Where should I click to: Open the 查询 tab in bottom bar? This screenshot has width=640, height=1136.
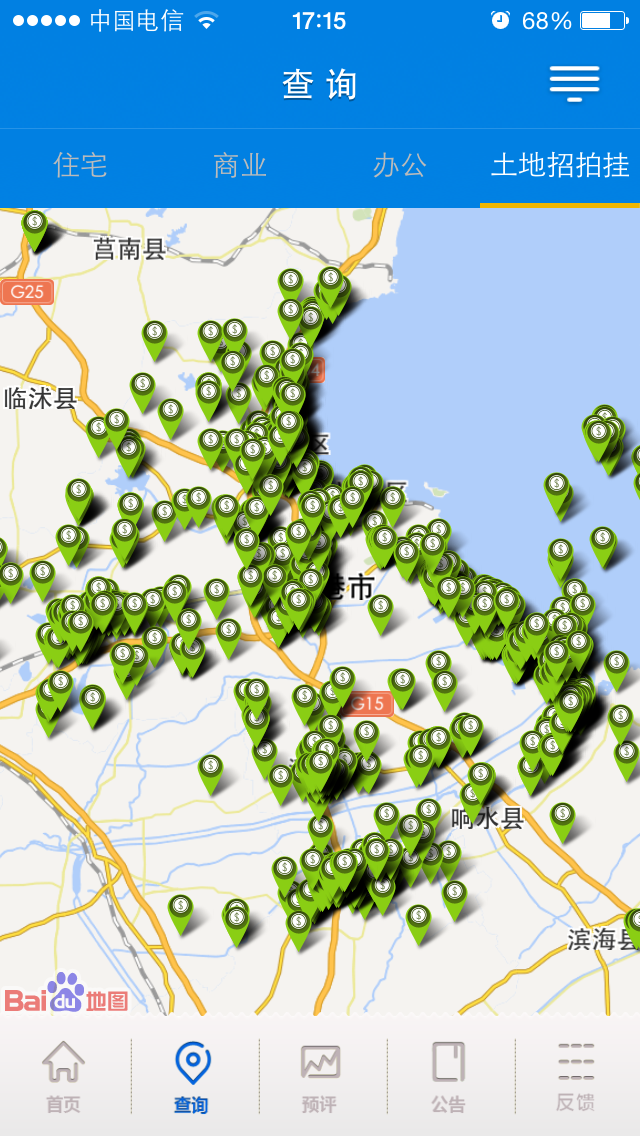191,1076
